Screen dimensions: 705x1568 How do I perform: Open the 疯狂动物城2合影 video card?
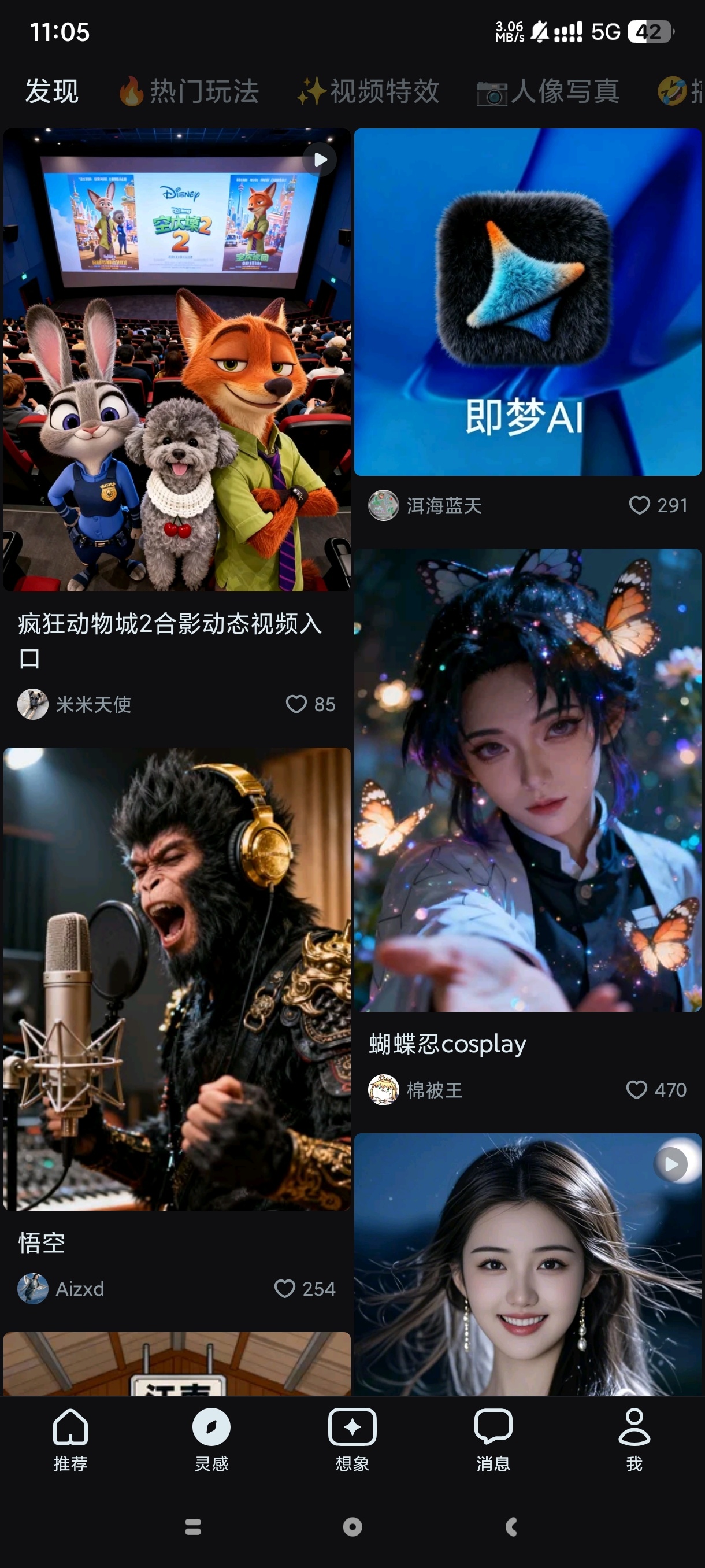[x=177, y=359]
